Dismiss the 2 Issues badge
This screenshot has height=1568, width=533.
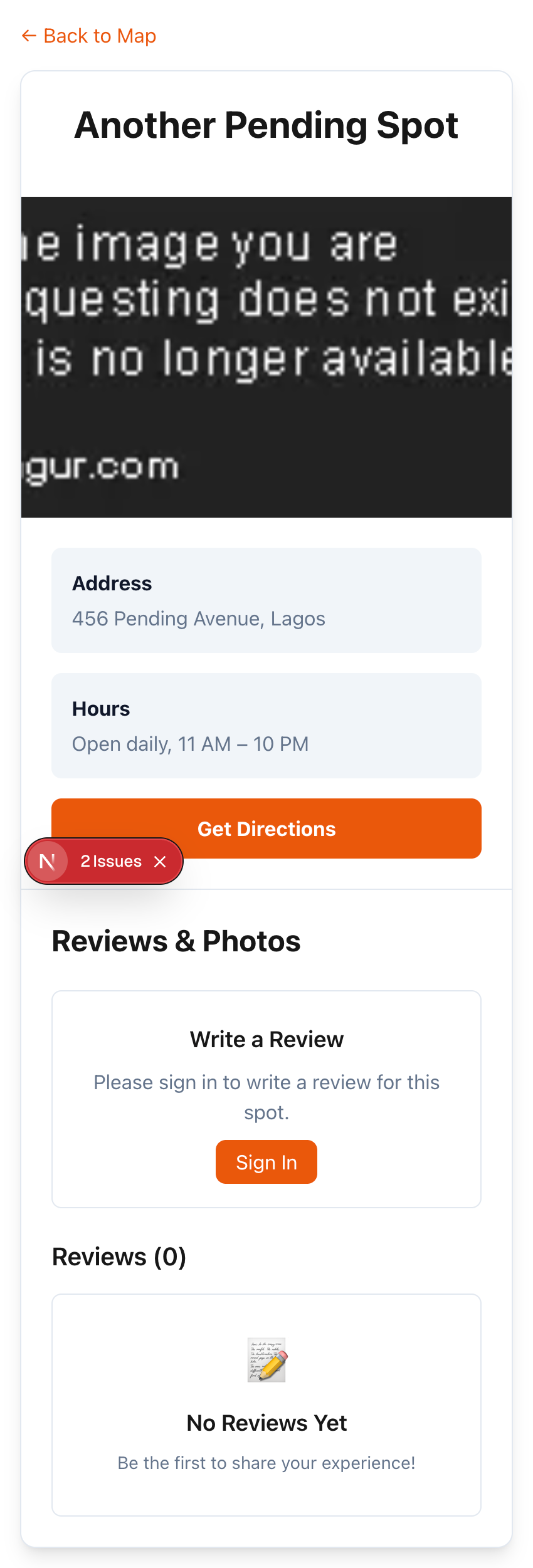click(x=161, y=862)
